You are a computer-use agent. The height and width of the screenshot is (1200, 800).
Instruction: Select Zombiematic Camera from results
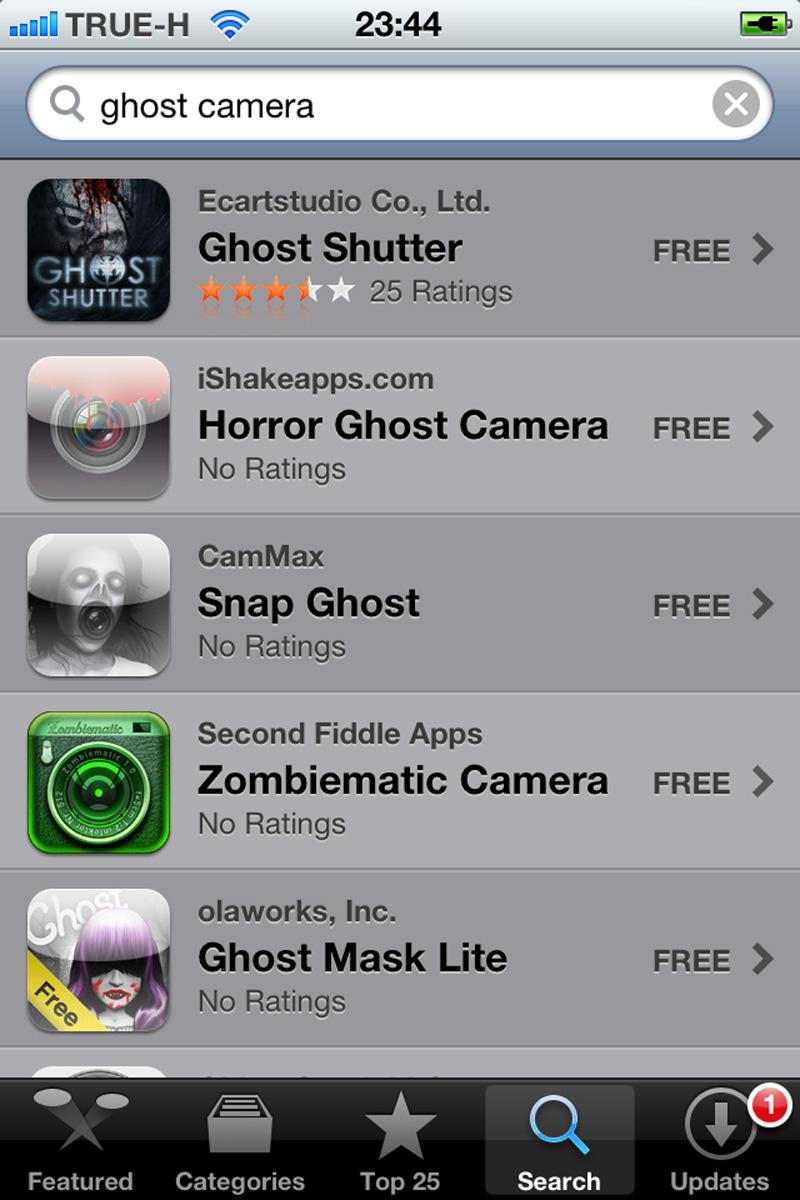400,782
